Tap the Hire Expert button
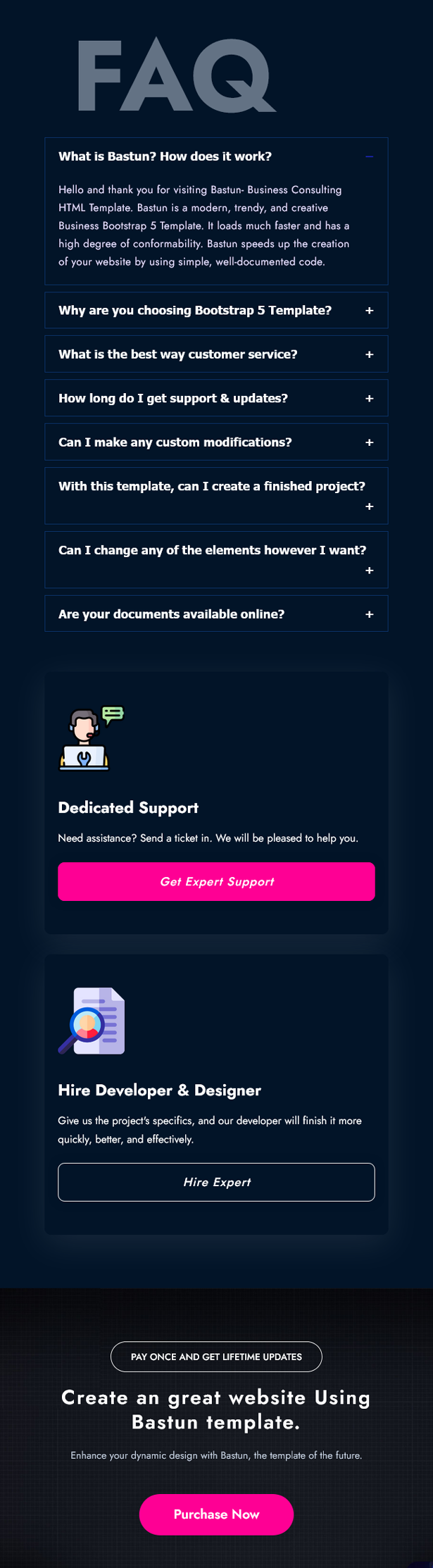433x1568 pixels. click(x=216, y=1182)
